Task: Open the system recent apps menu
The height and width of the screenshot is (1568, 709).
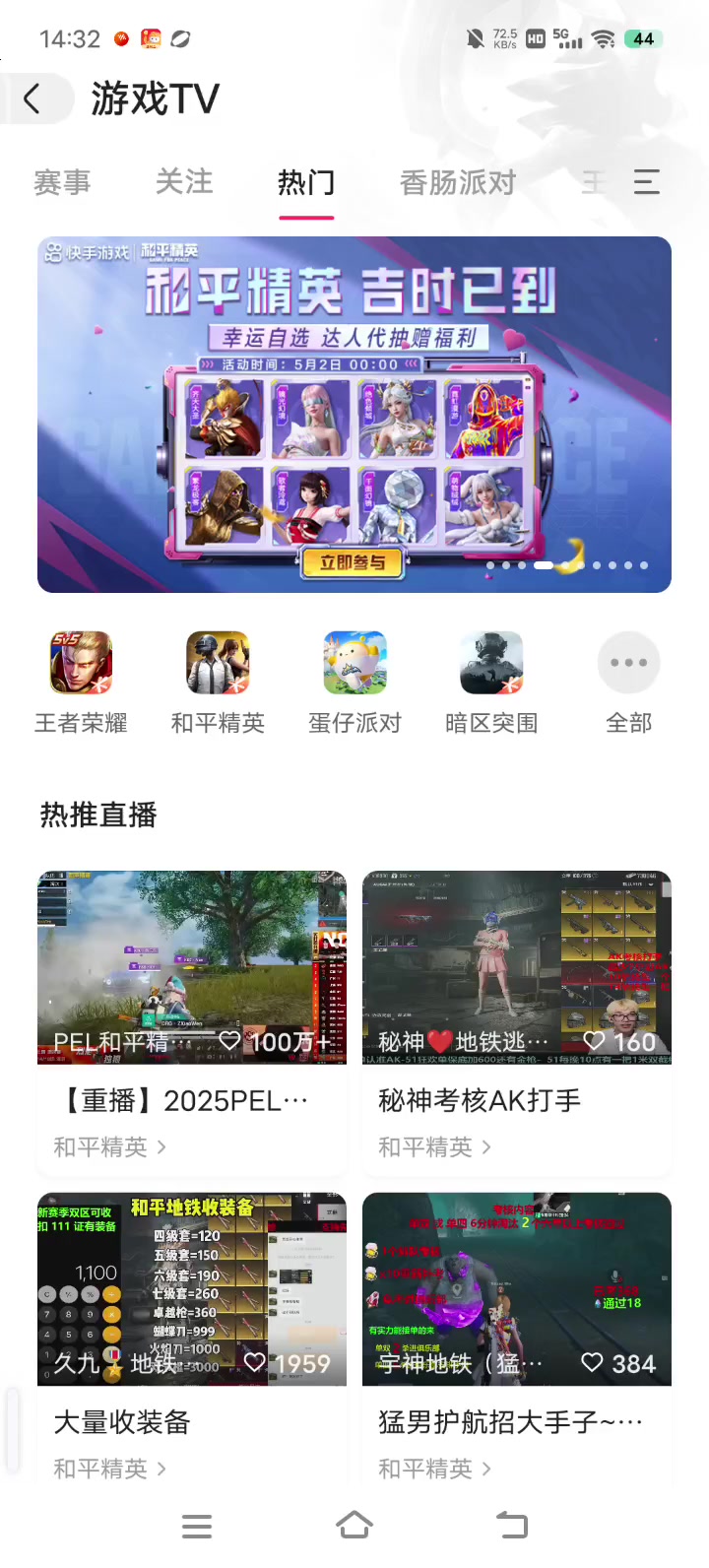Action: [x=197, y=1526]
